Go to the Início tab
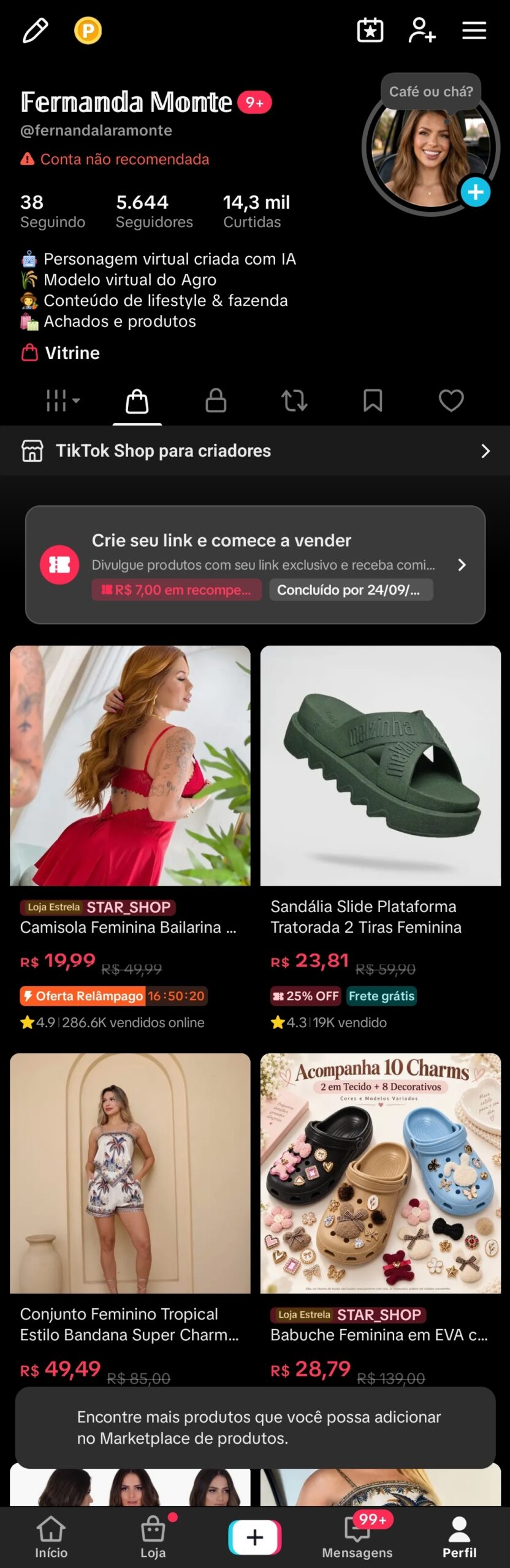 coord(51,1537)
